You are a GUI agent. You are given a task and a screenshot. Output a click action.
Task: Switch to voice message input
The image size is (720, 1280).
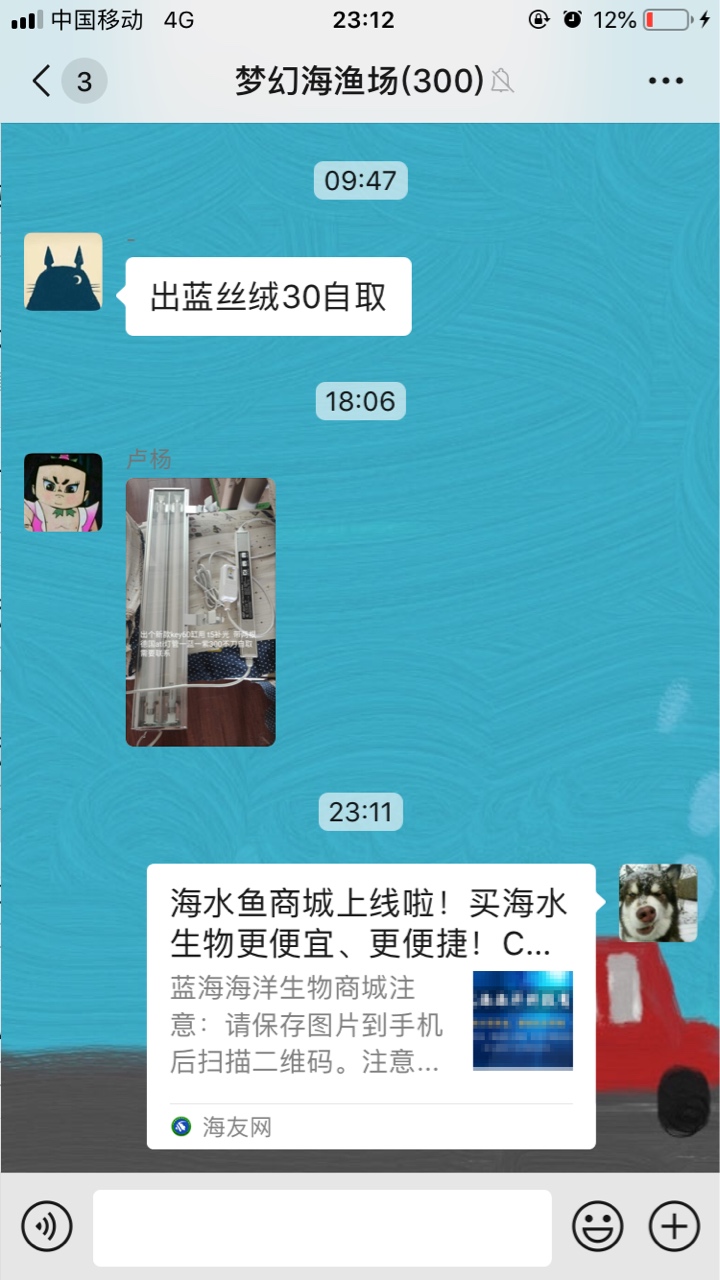(47, 1226)
